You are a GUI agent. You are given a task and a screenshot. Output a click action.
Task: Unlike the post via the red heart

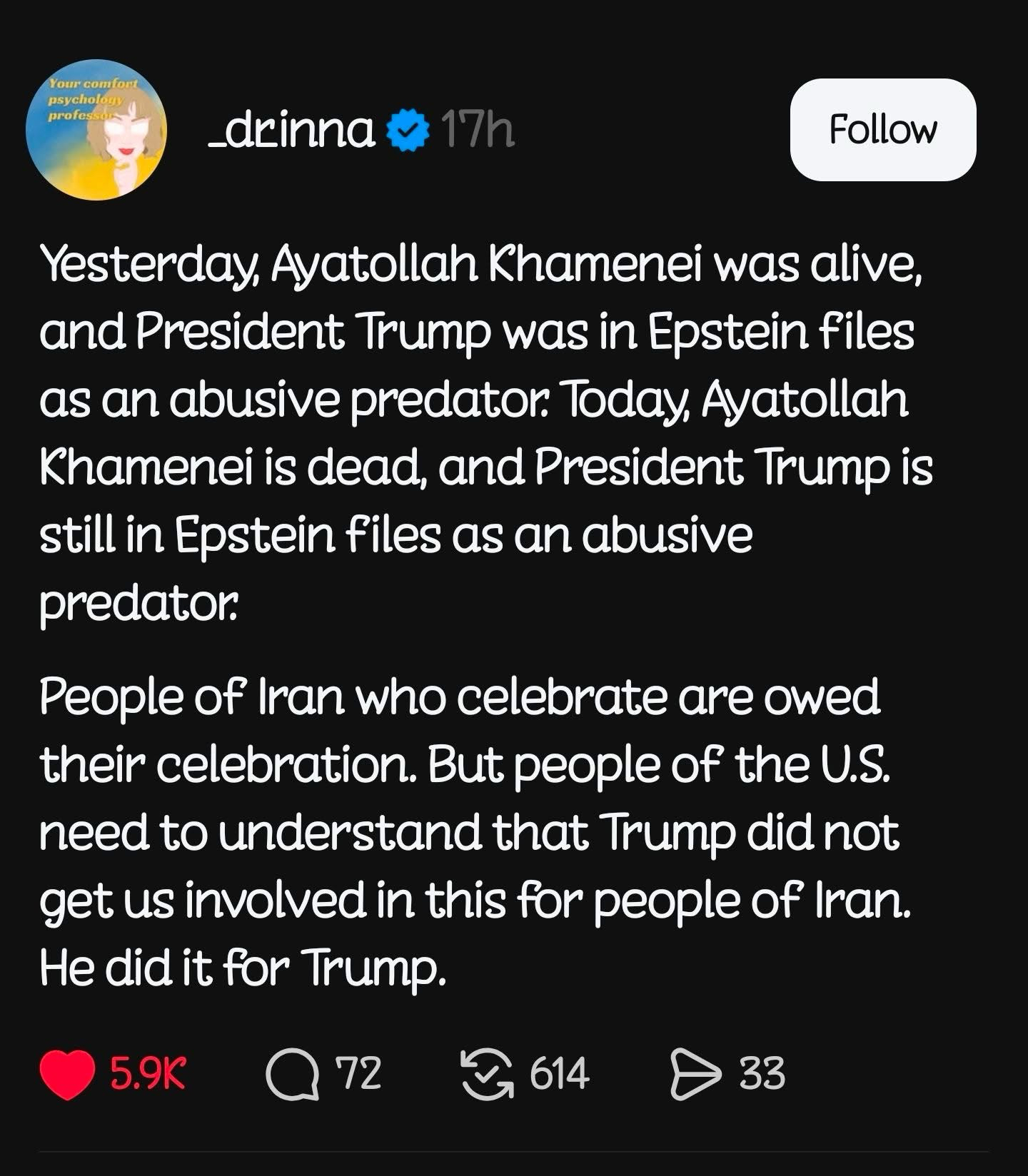click(67, 1074)
